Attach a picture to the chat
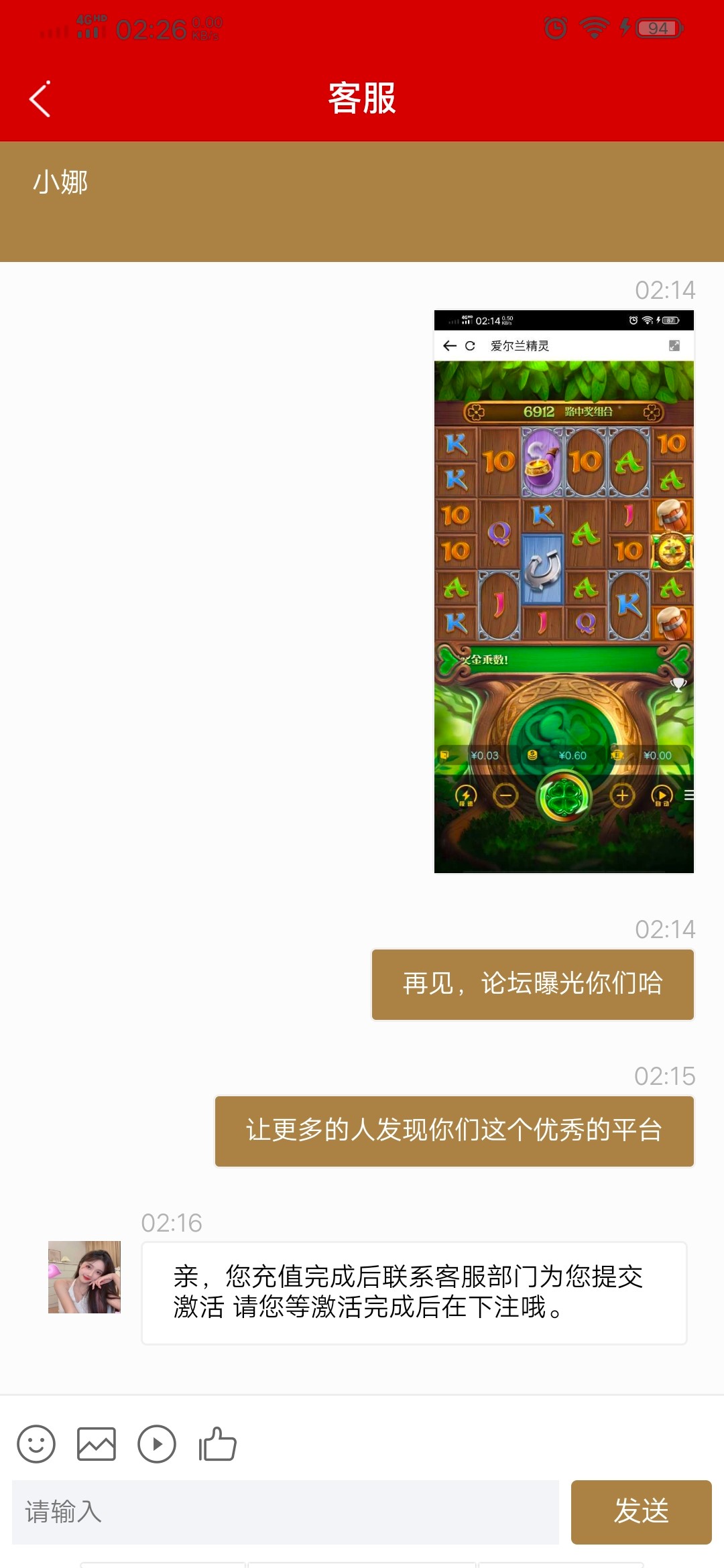The height and width of the screenshot is (1568, 724). click(x=97, y=1443)
